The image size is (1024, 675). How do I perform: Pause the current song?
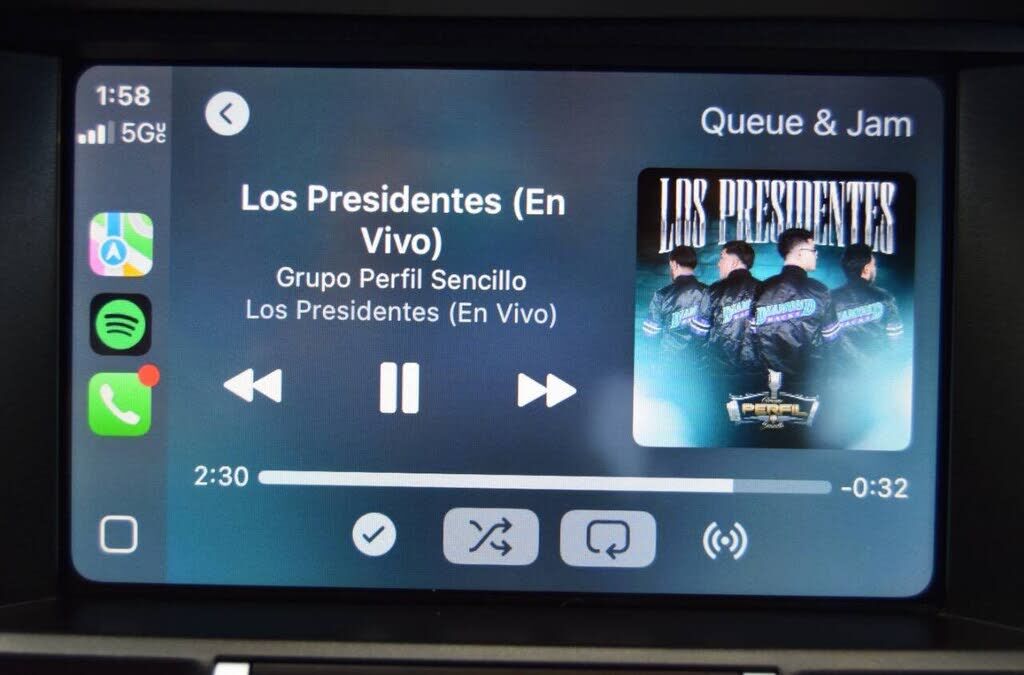(399, 387)
